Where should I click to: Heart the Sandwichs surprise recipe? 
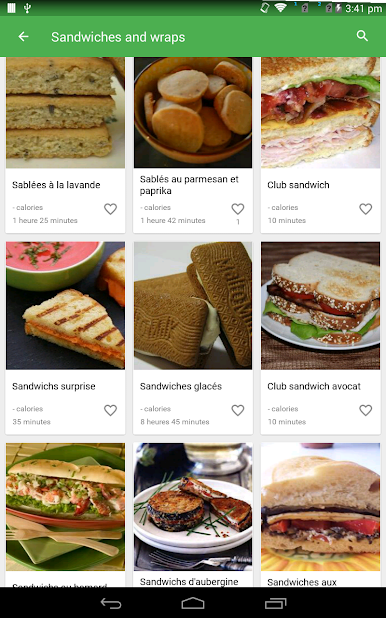pos(110,410)
